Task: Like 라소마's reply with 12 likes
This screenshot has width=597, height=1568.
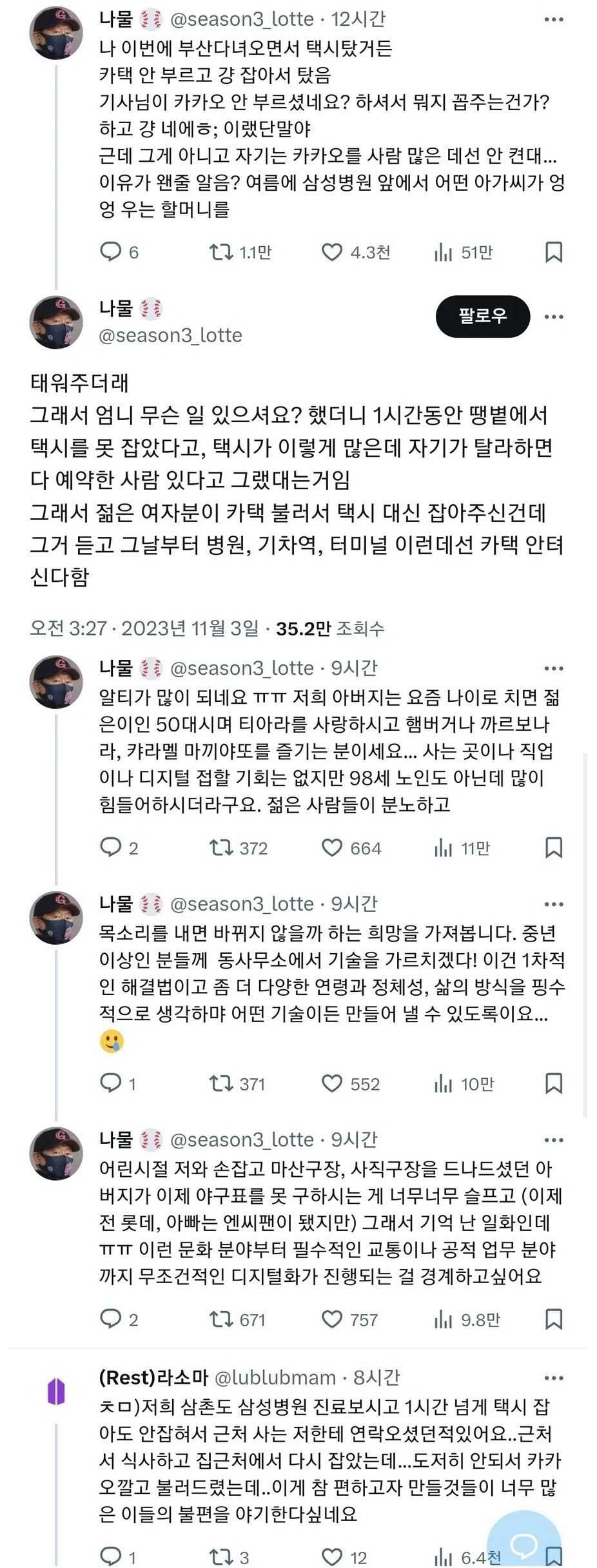Action: 331,1557
